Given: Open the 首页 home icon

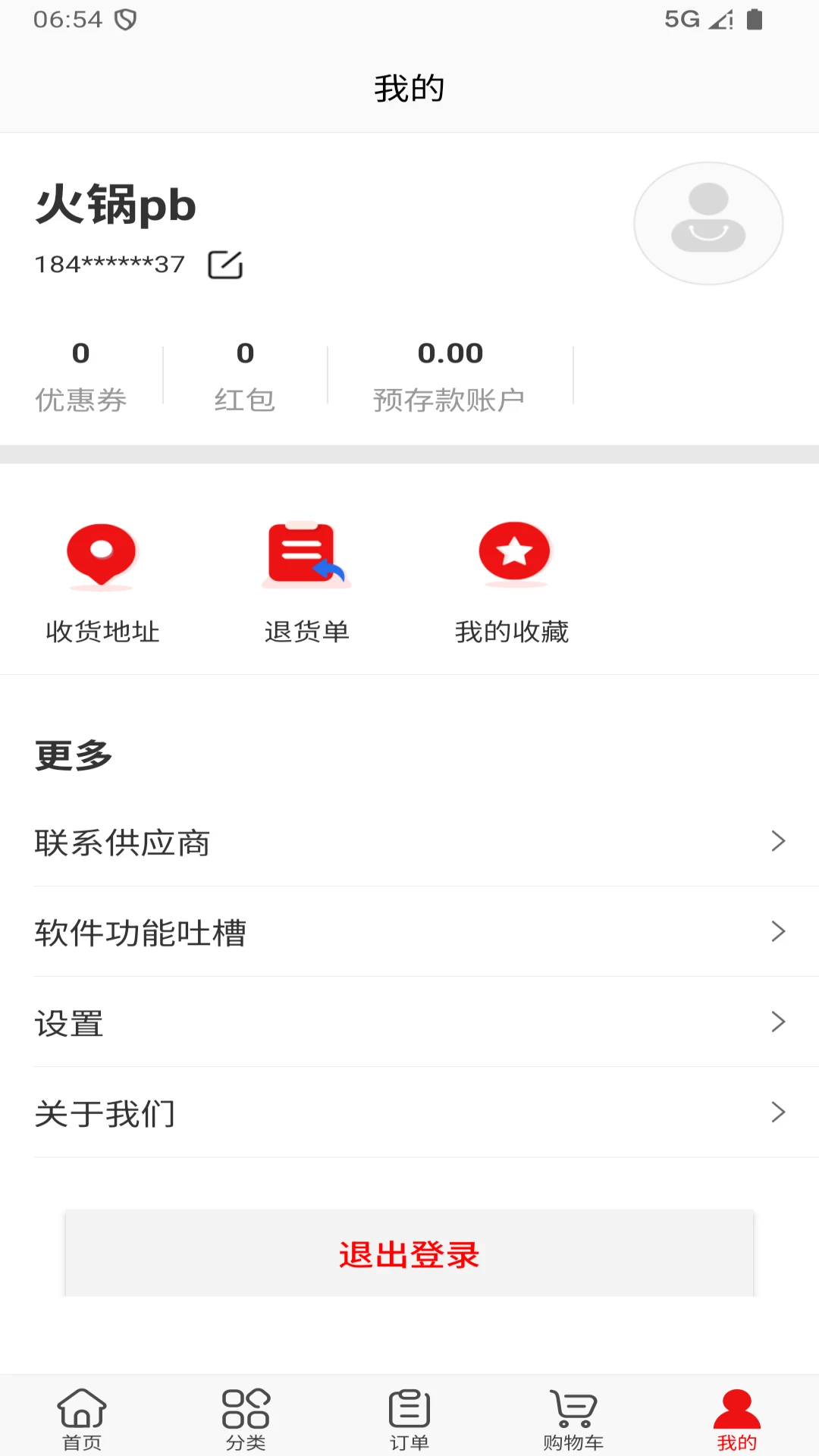Looking at the screenshot, I should click(81, 1410).
